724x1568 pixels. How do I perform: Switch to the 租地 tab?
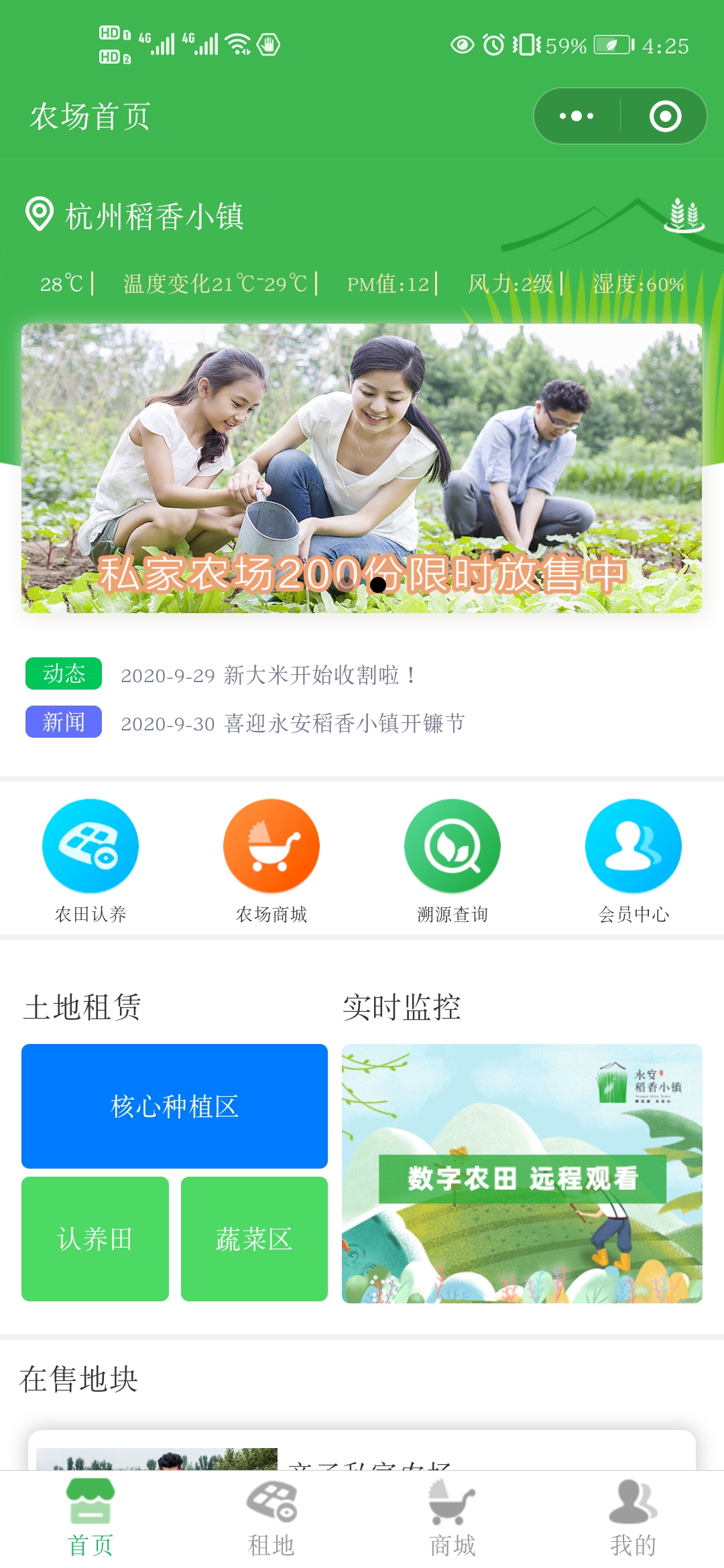(271, 1518)
